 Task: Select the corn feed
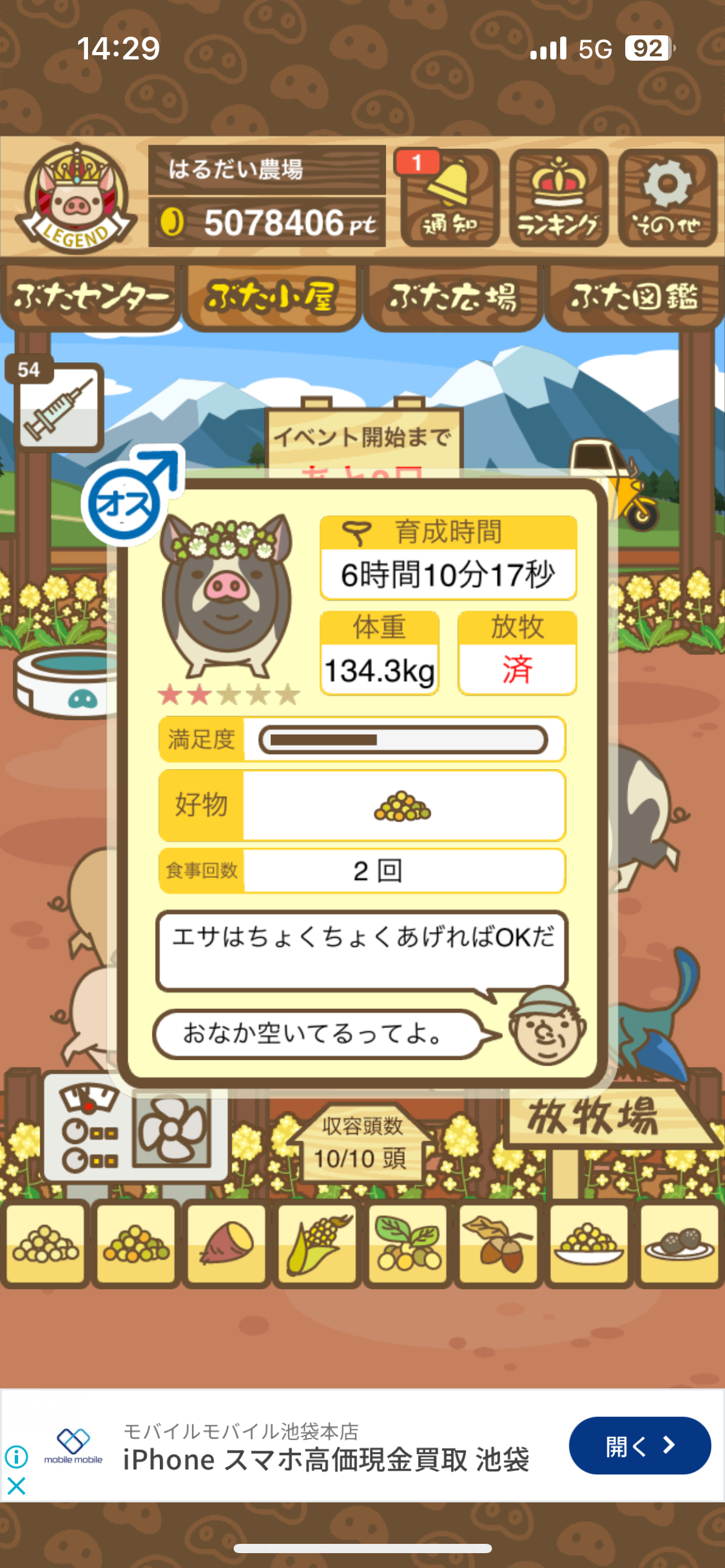click(317, 1244)
